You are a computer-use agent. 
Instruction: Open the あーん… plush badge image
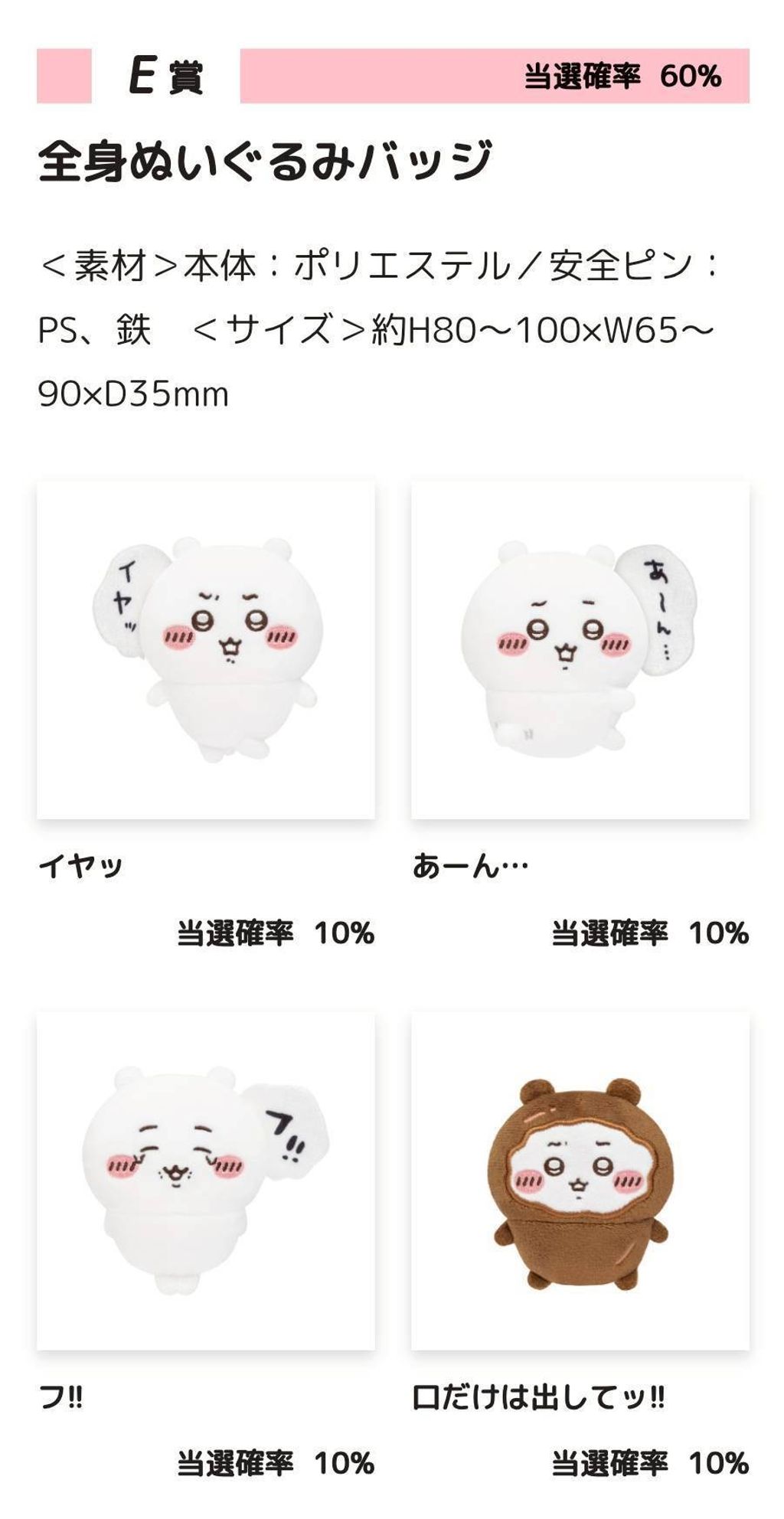(x=580, y=650)
